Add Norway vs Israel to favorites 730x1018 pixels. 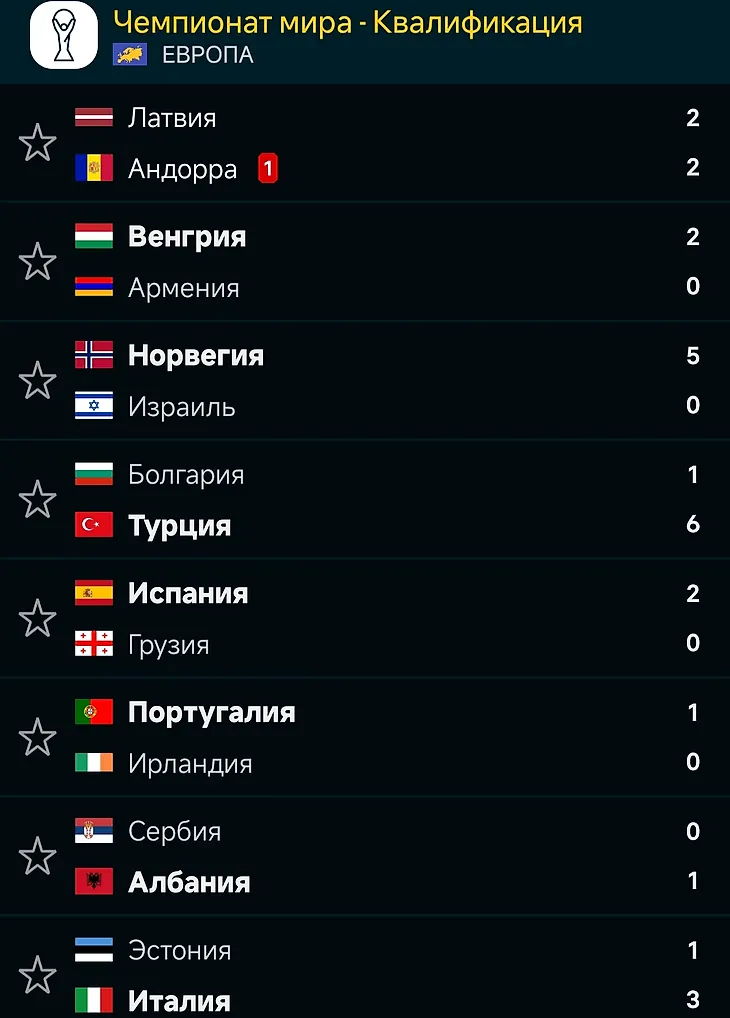pyautogui.click(x=38, y=381)
